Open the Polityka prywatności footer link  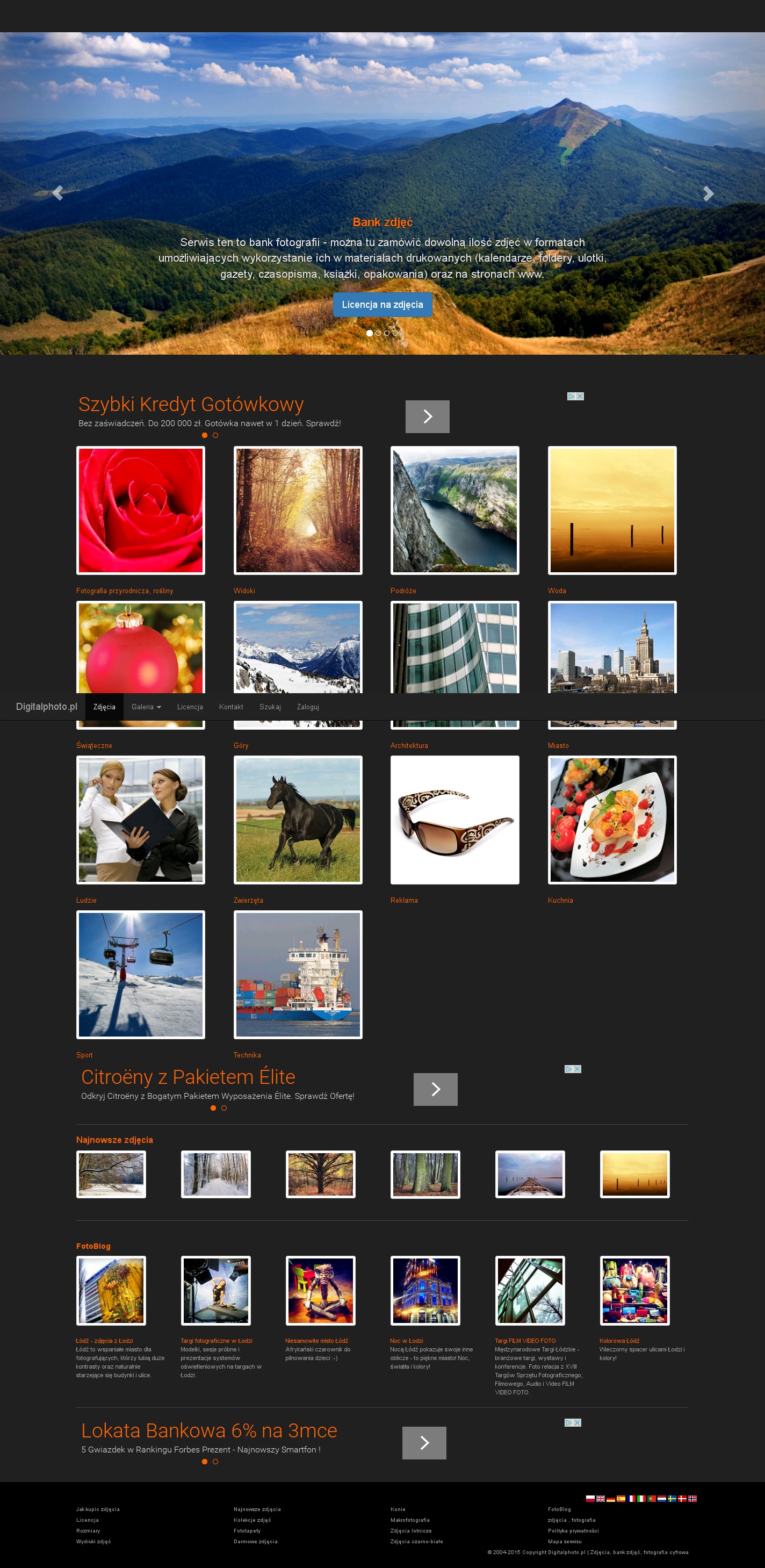573,1530
